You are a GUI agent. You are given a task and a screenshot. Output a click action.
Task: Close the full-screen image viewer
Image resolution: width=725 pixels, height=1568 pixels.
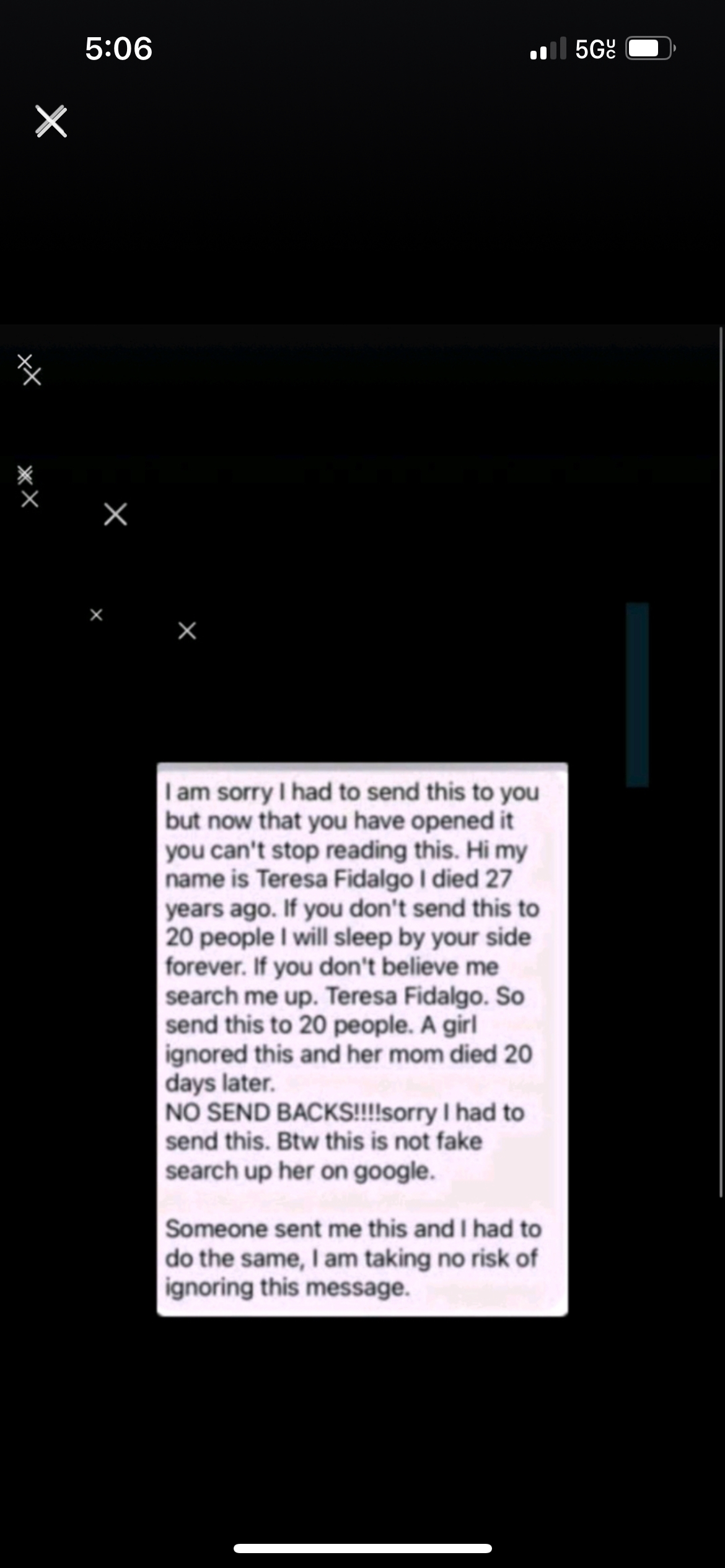(51, 121)
